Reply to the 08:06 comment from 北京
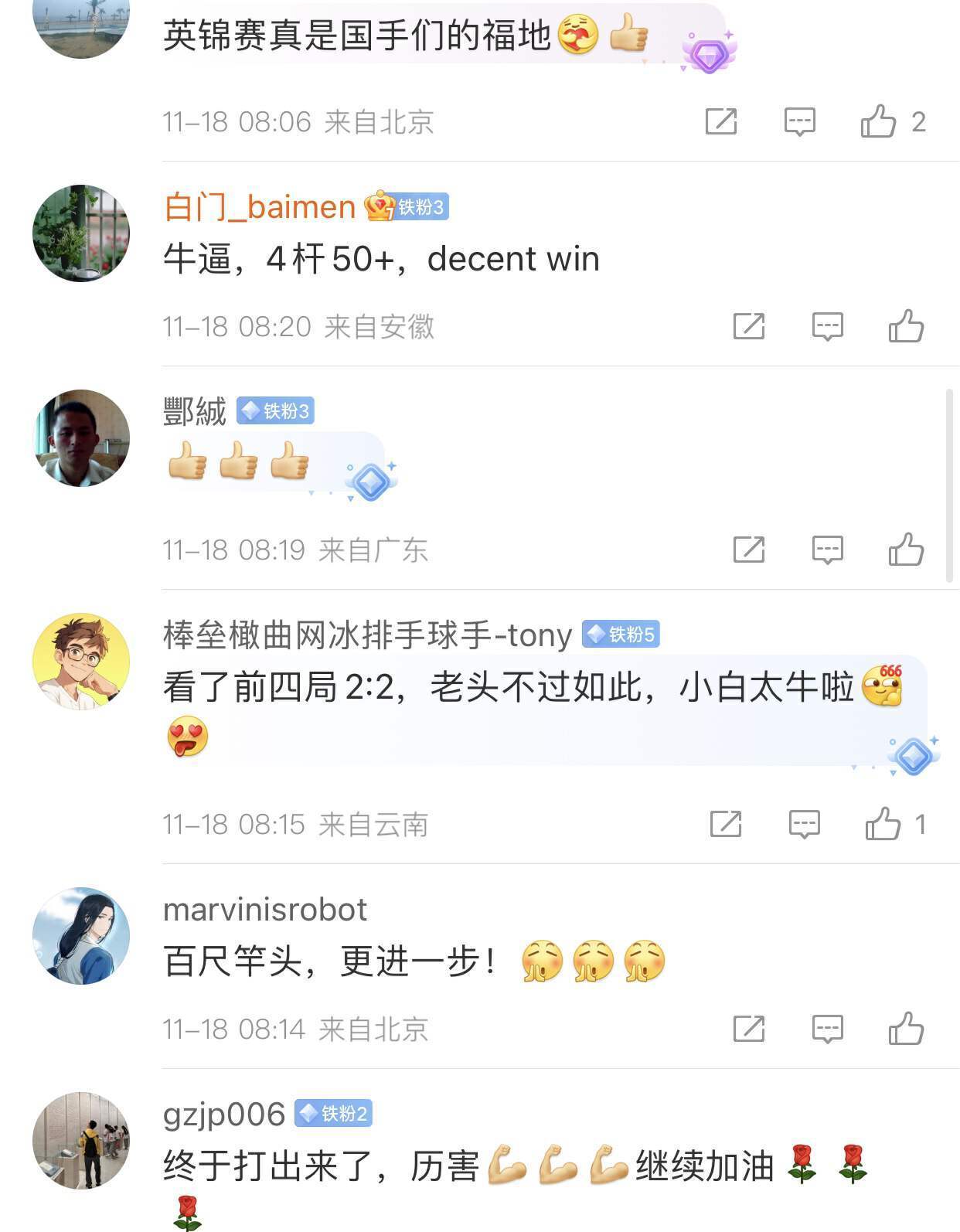This screenshot has width=960, height=1232. click(799, 121)
